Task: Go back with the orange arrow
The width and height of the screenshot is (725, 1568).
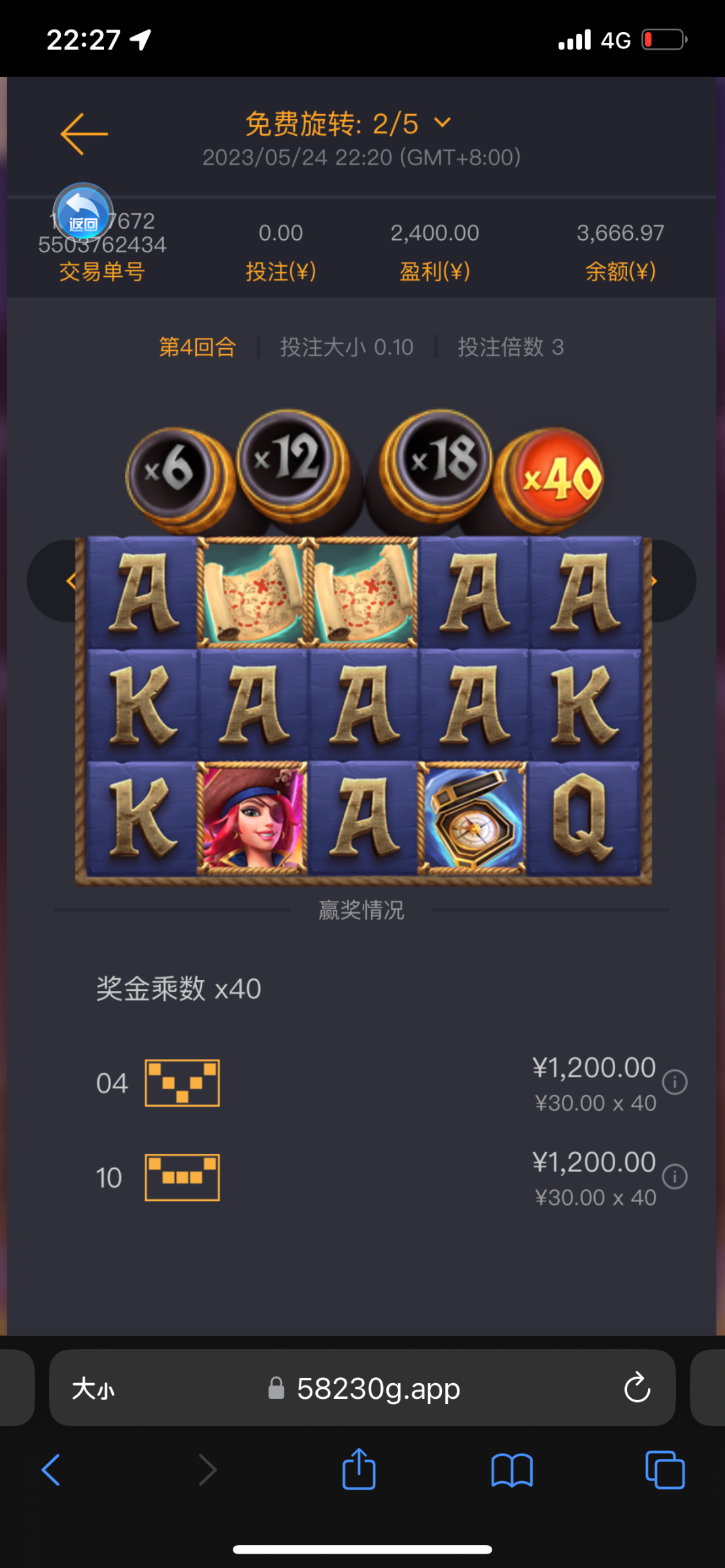Action: 84,134
